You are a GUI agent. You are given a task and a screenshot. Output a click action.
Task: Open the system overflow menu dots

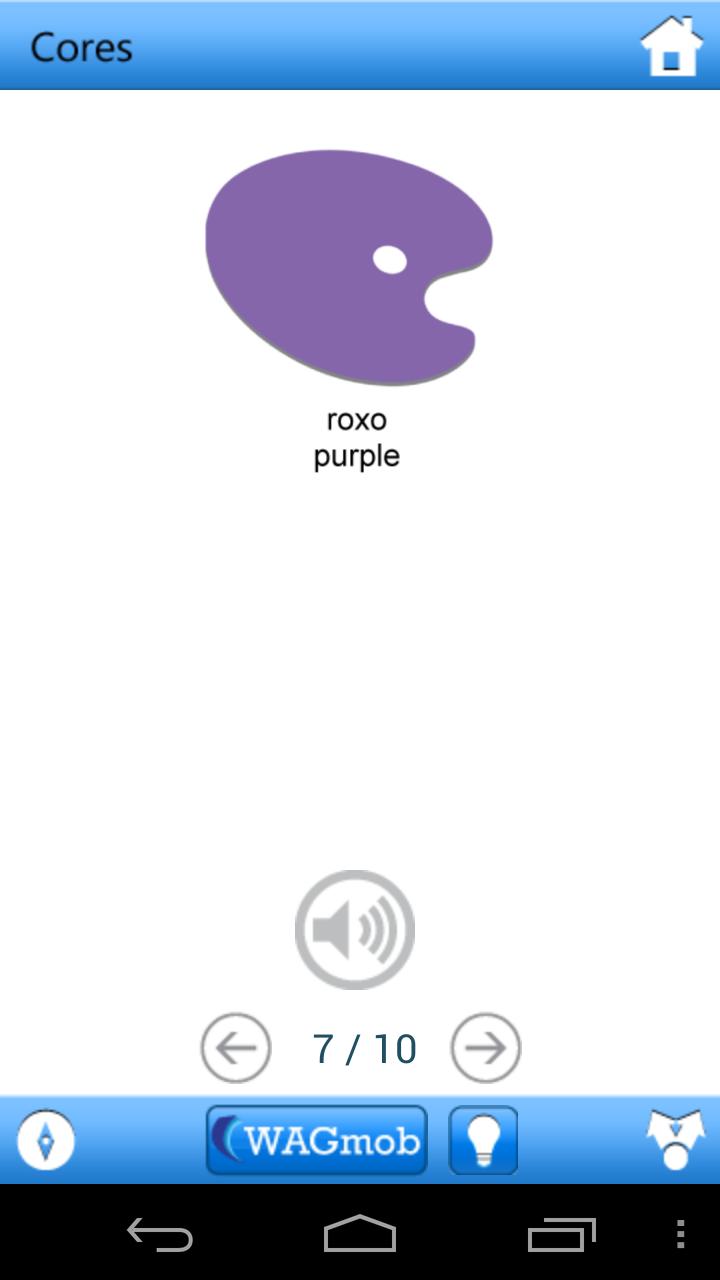(x=680, y=1235)
